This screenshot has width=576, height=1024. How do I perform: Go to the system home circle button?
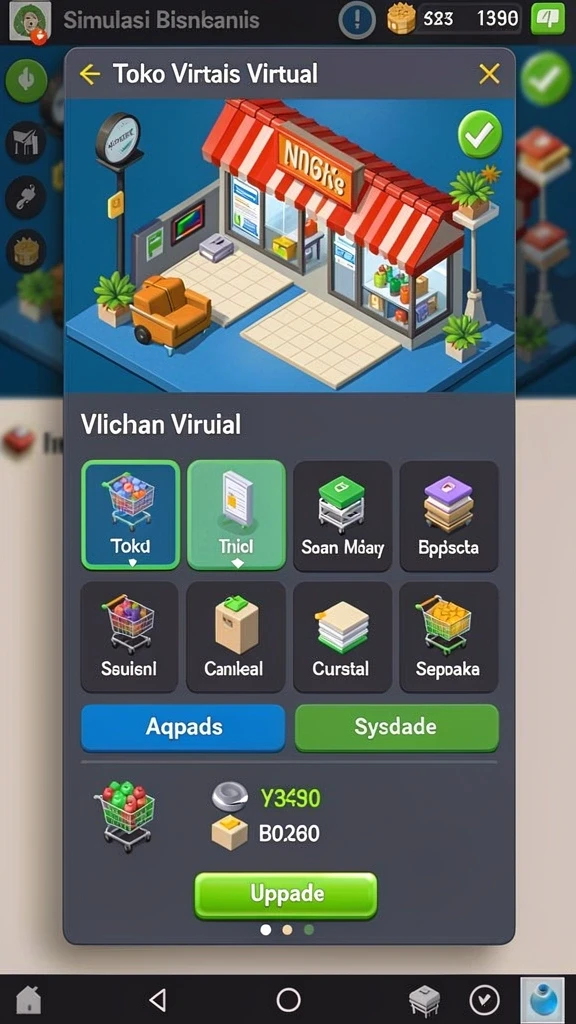288,999
